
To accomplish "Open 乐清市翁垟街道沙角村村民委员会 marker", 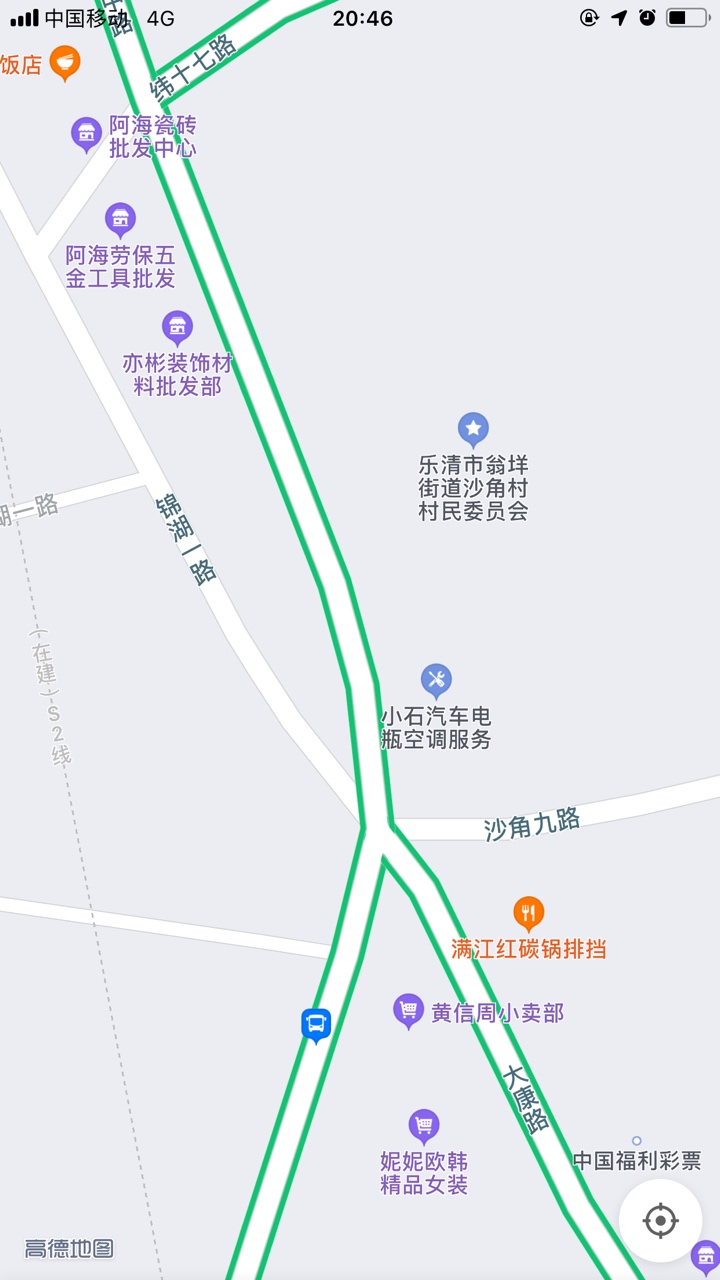I will coord(473,430).
